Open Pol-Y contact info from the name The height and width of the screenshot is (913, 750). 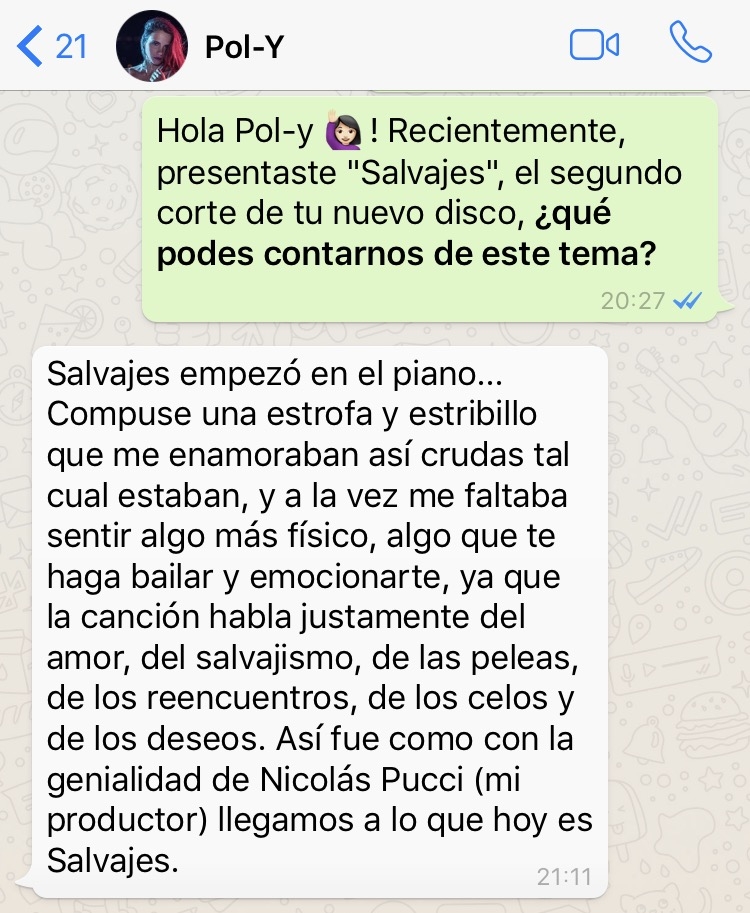click(244, 47)
